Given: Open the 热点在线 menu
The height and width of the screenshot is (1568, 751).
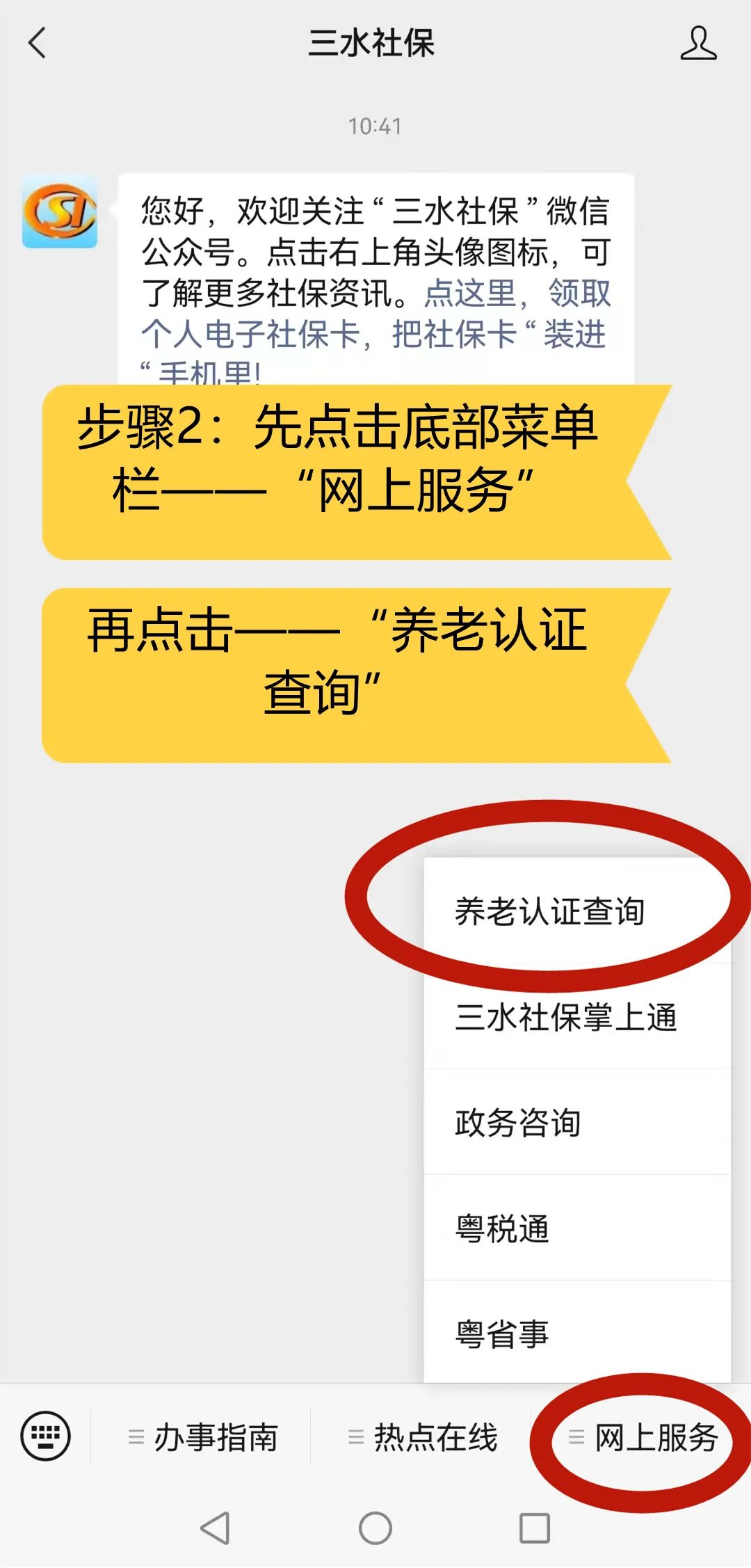Looking at the screenshot, I should [423, 1437].
